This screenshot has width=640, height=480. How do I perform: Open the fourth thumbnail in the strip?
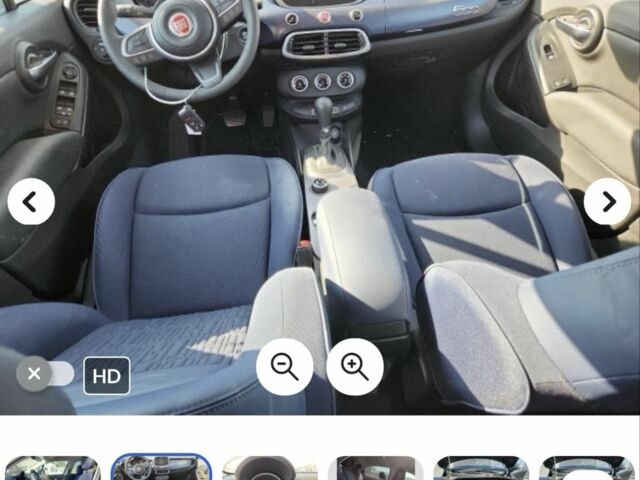[376, 468]
